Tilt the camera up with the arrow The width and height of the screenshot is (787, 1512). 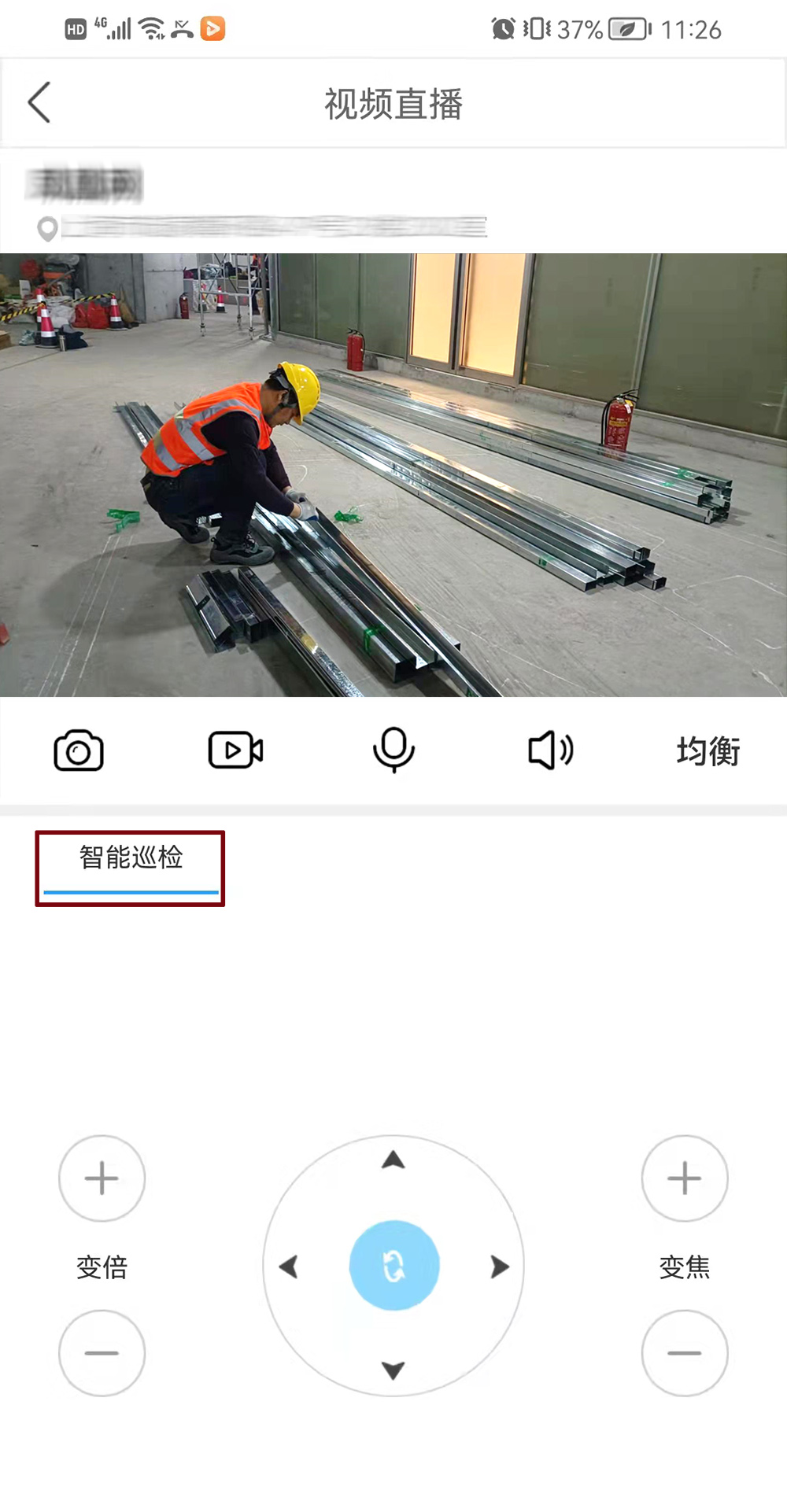(x=393, y=1160)
